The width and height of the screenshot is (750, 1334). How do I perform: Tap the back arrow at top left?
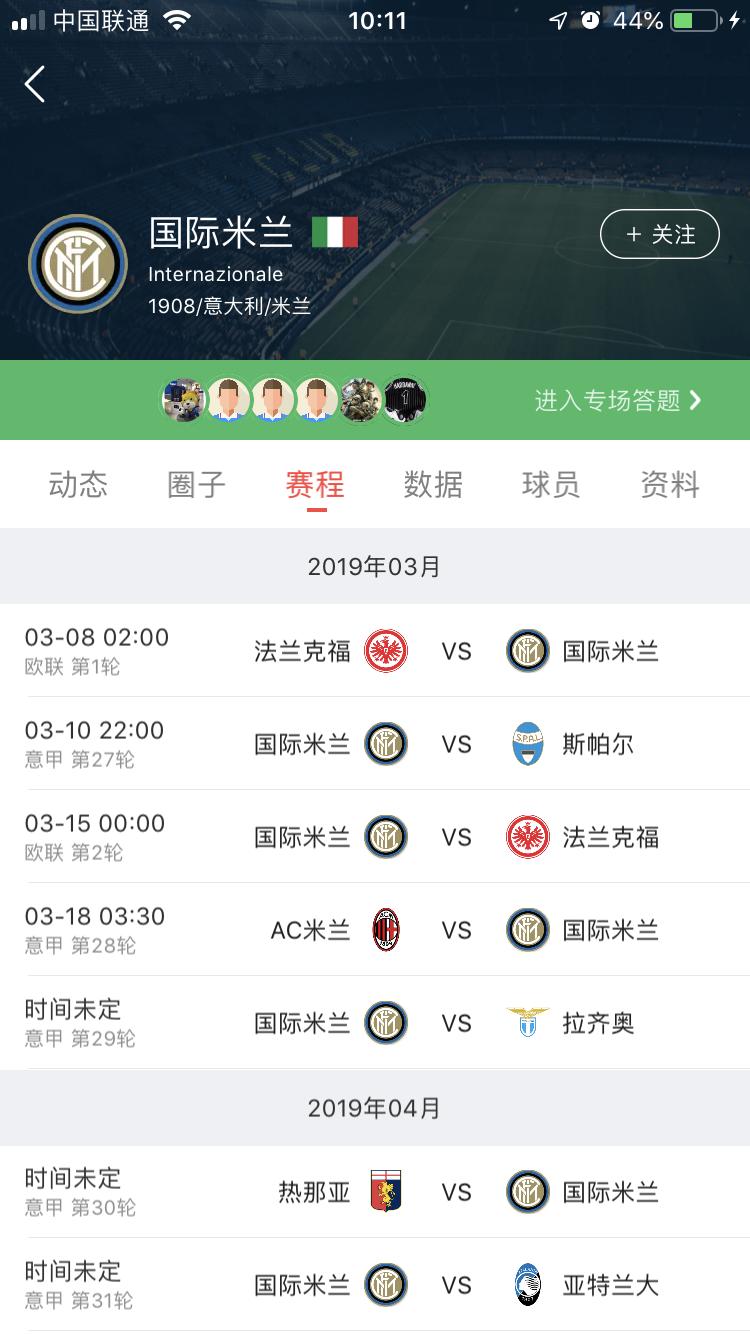coord(35,84)
